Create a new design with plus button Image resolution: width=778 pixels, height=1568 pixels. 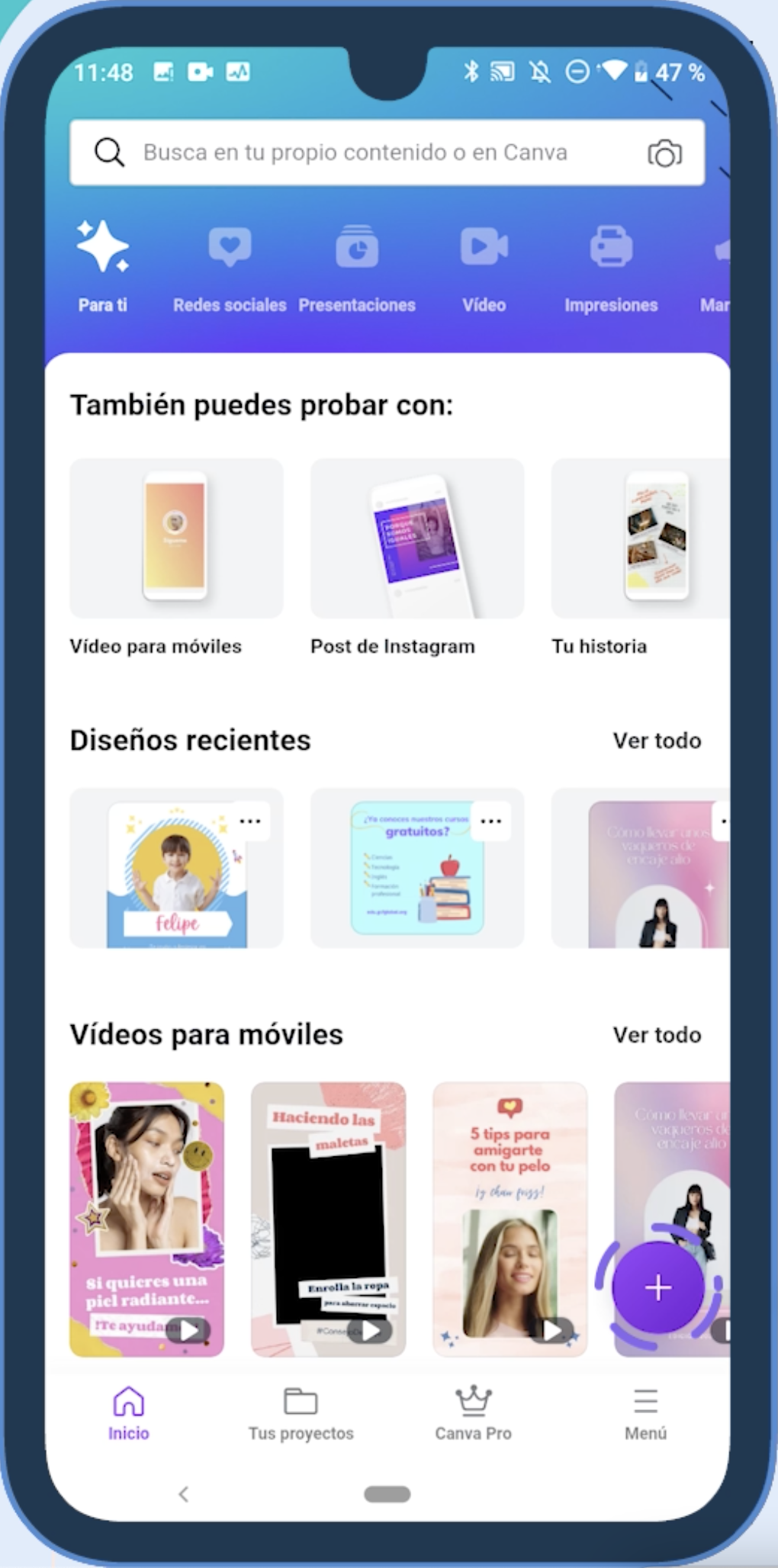657,1287
